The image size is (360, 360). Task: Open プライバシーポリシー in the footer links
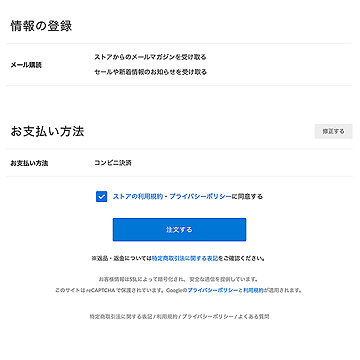pos(208,317)
